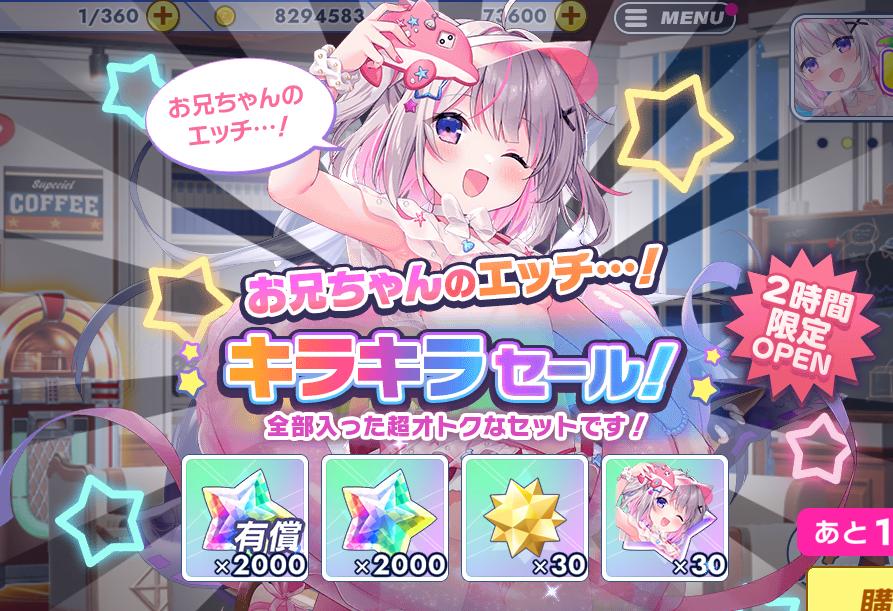The height and width of the screenshot is (611, 893).
Task: View the free ×2000 rainbow star item
Action: click(385, 518)
